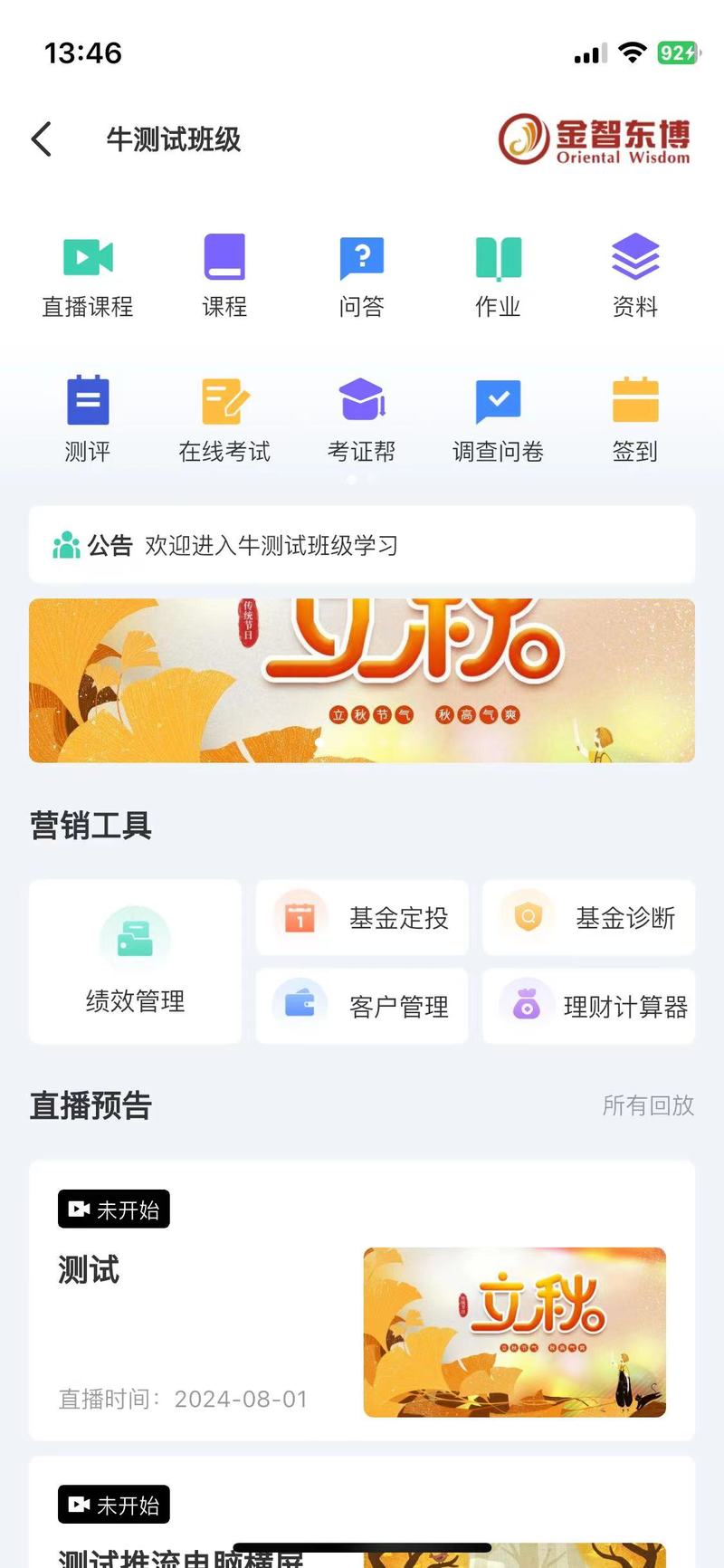Viewport: 724px width, 1568px height.
Task: Open 基金定投 tool
Action: tap(362, 918)
